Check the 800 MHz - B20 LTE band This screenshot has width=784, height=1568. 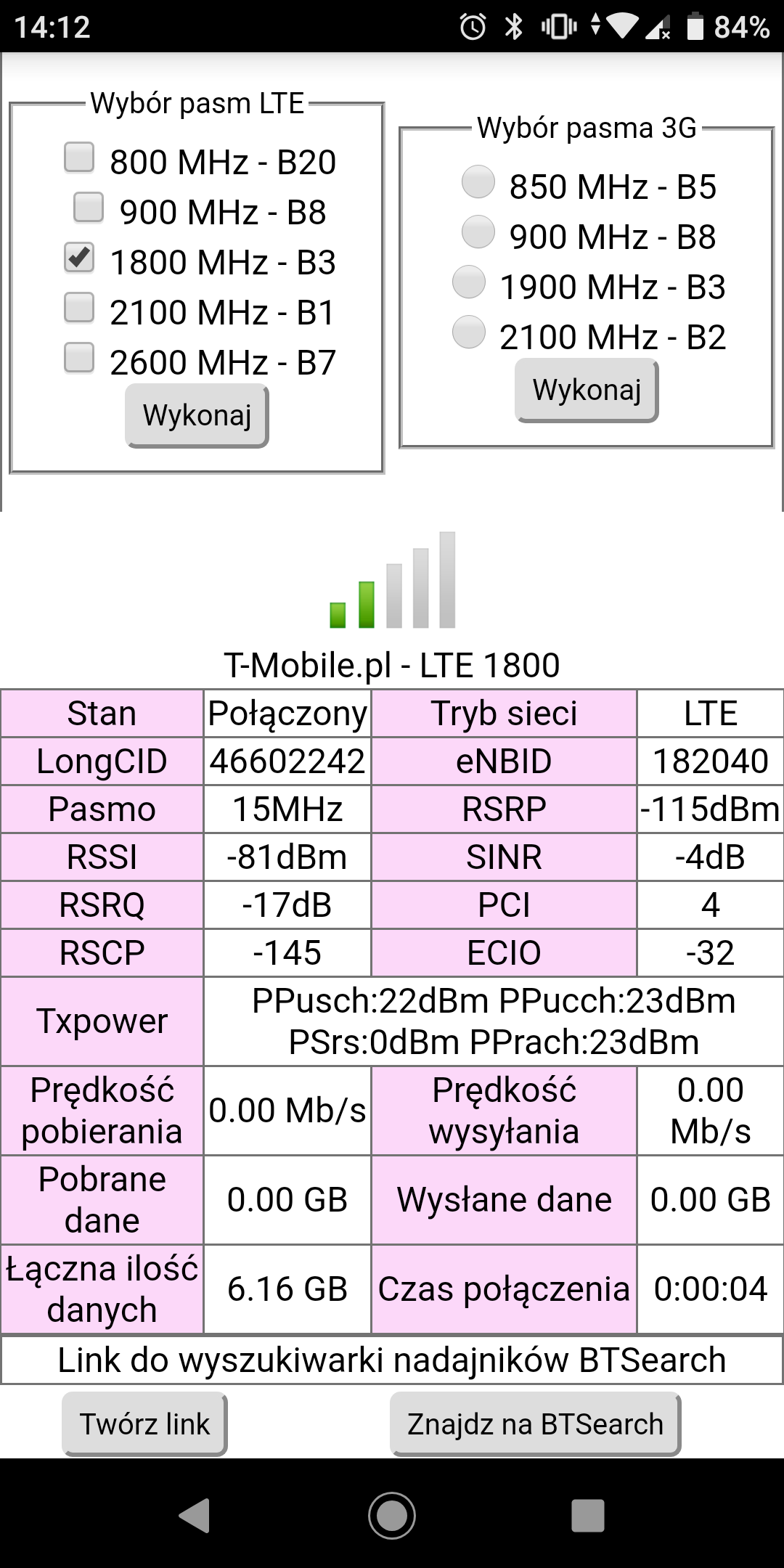click(x=79, y=158)
